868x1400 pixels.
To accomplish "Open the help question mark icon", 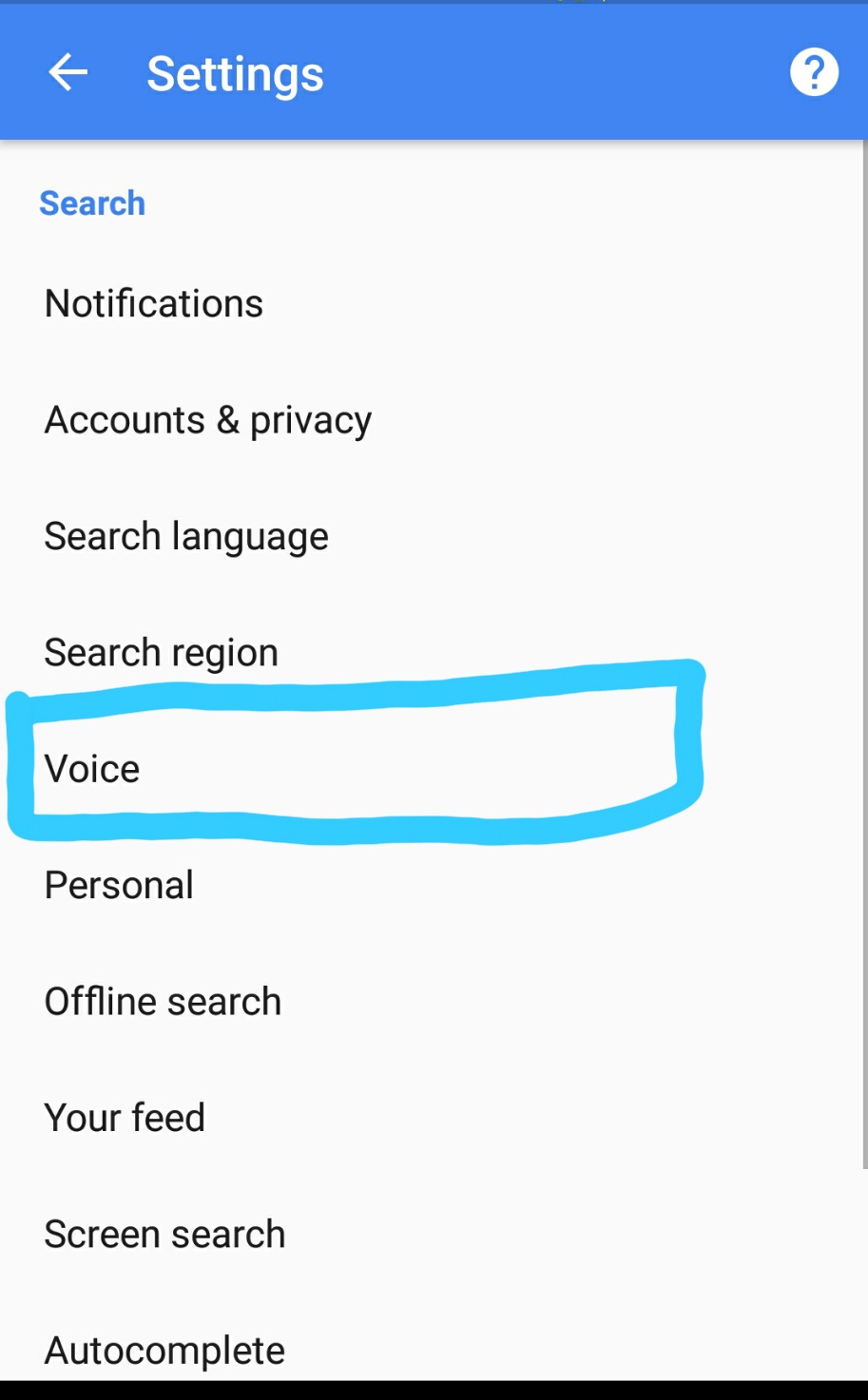I will [x=814, y=73].
